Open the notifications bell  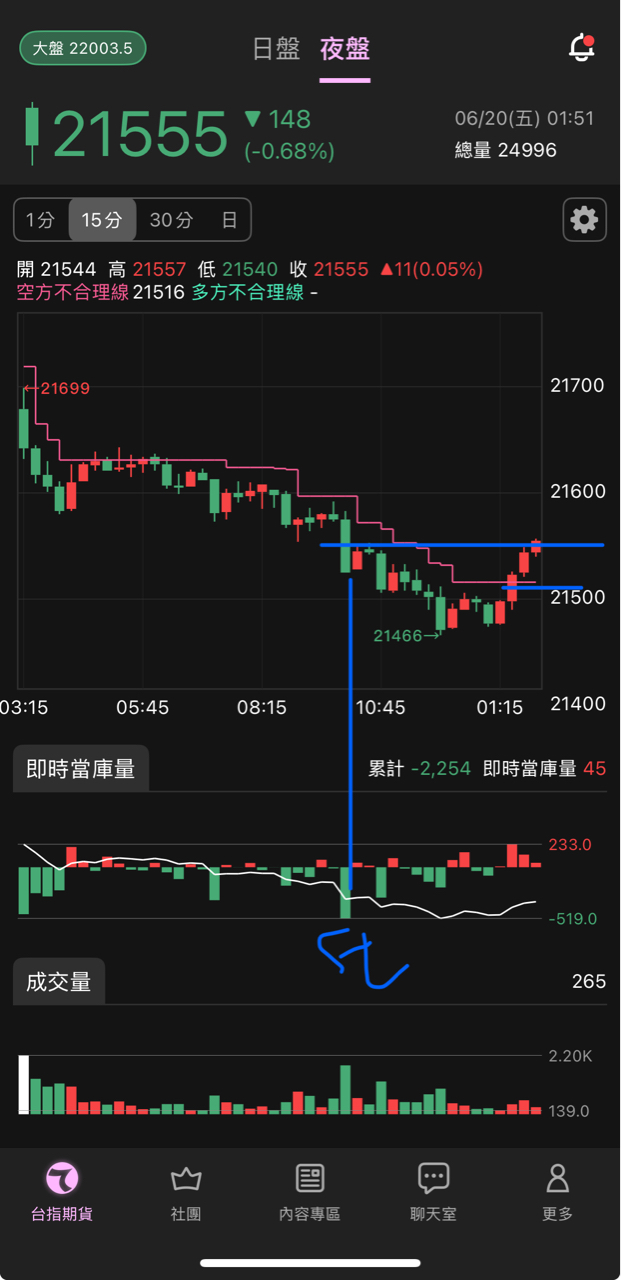coord(581,48)
